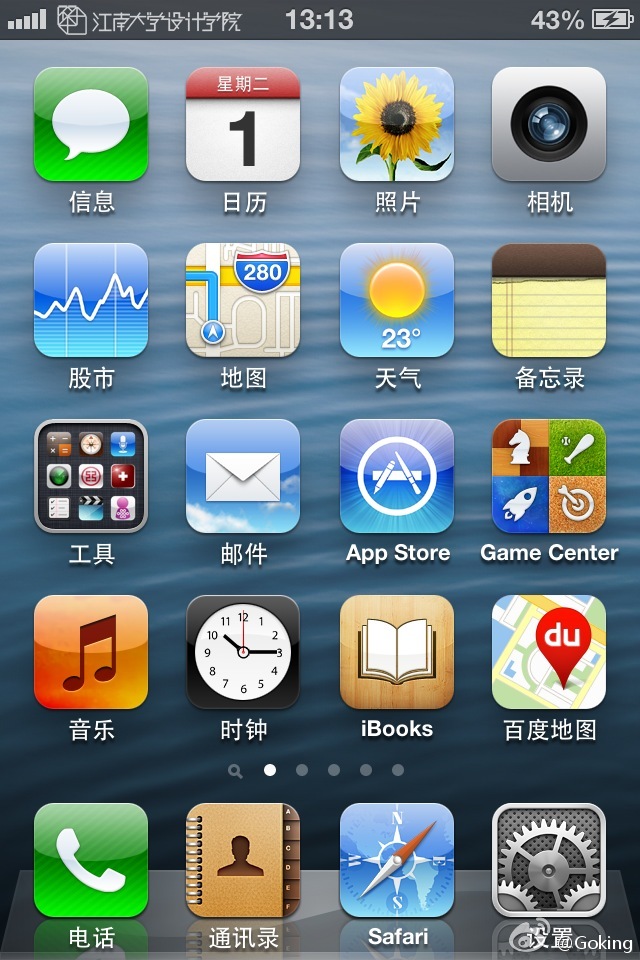Open the 邮件 mail app
This screenshot has width=640, height=960.
pyautogui.click(x=243, y=476)
